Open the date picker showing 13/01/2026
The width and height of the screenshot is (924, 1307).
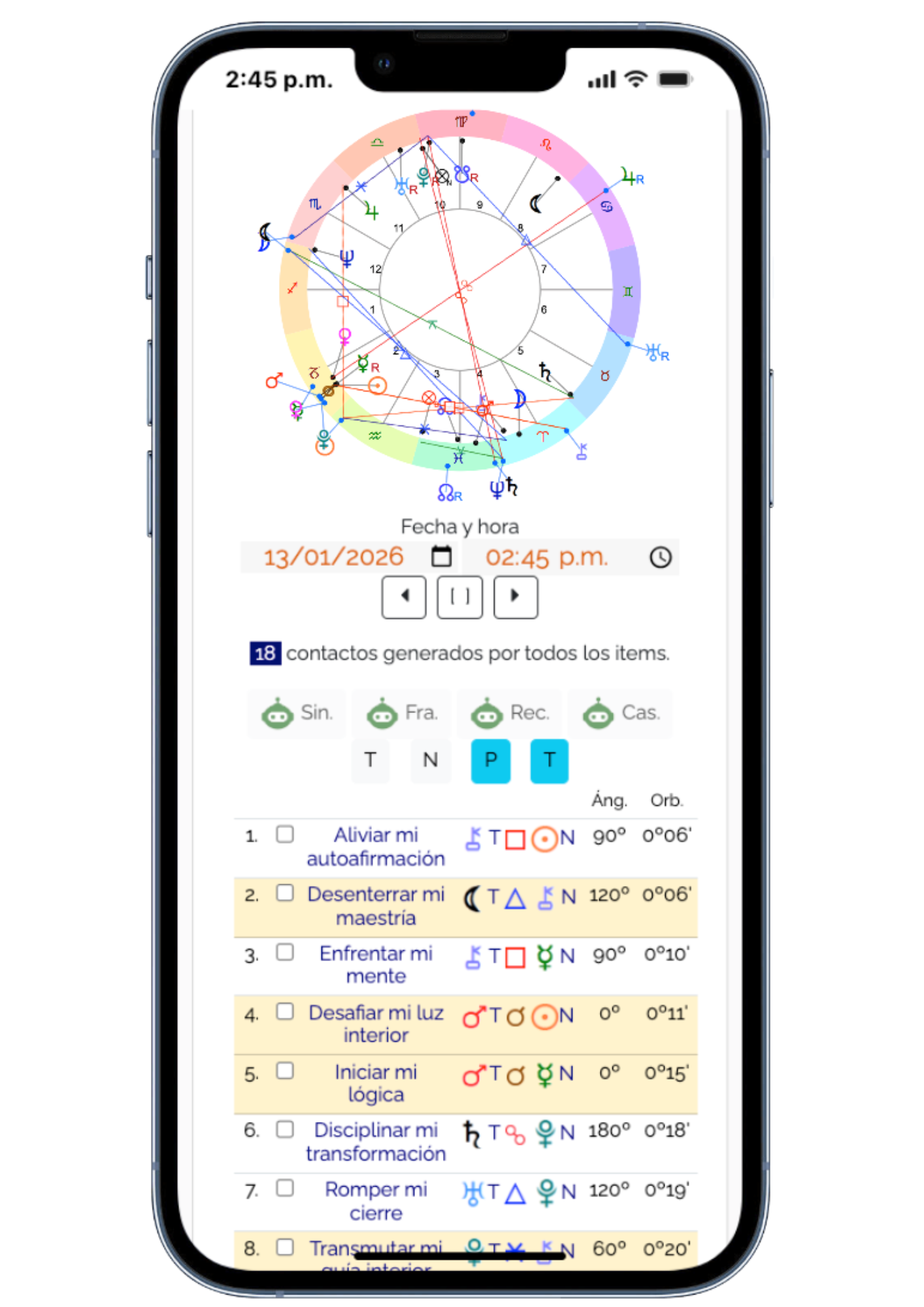[x=441, y=557]
